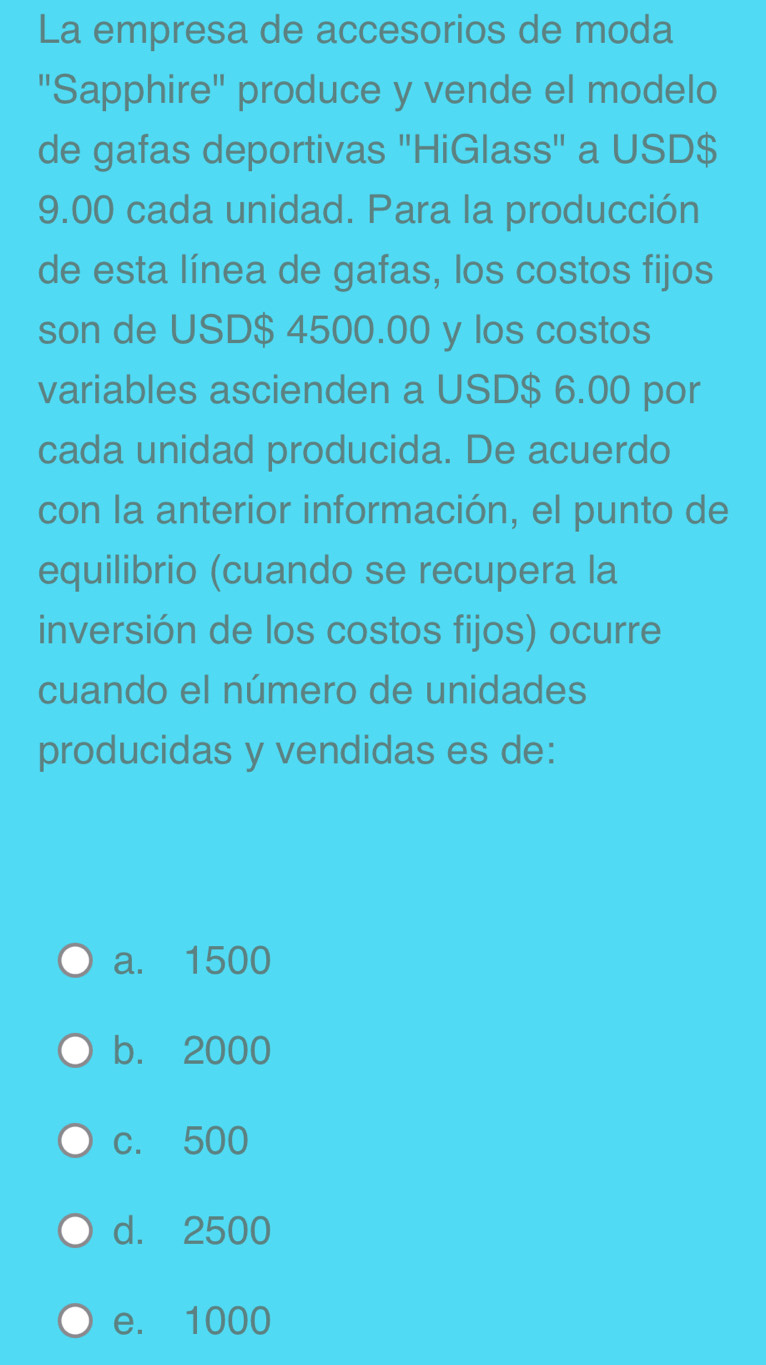Screen dimensions: 766x1365
Task: Pick answer option d. 2500
Action: click(x=76, y=1231)
